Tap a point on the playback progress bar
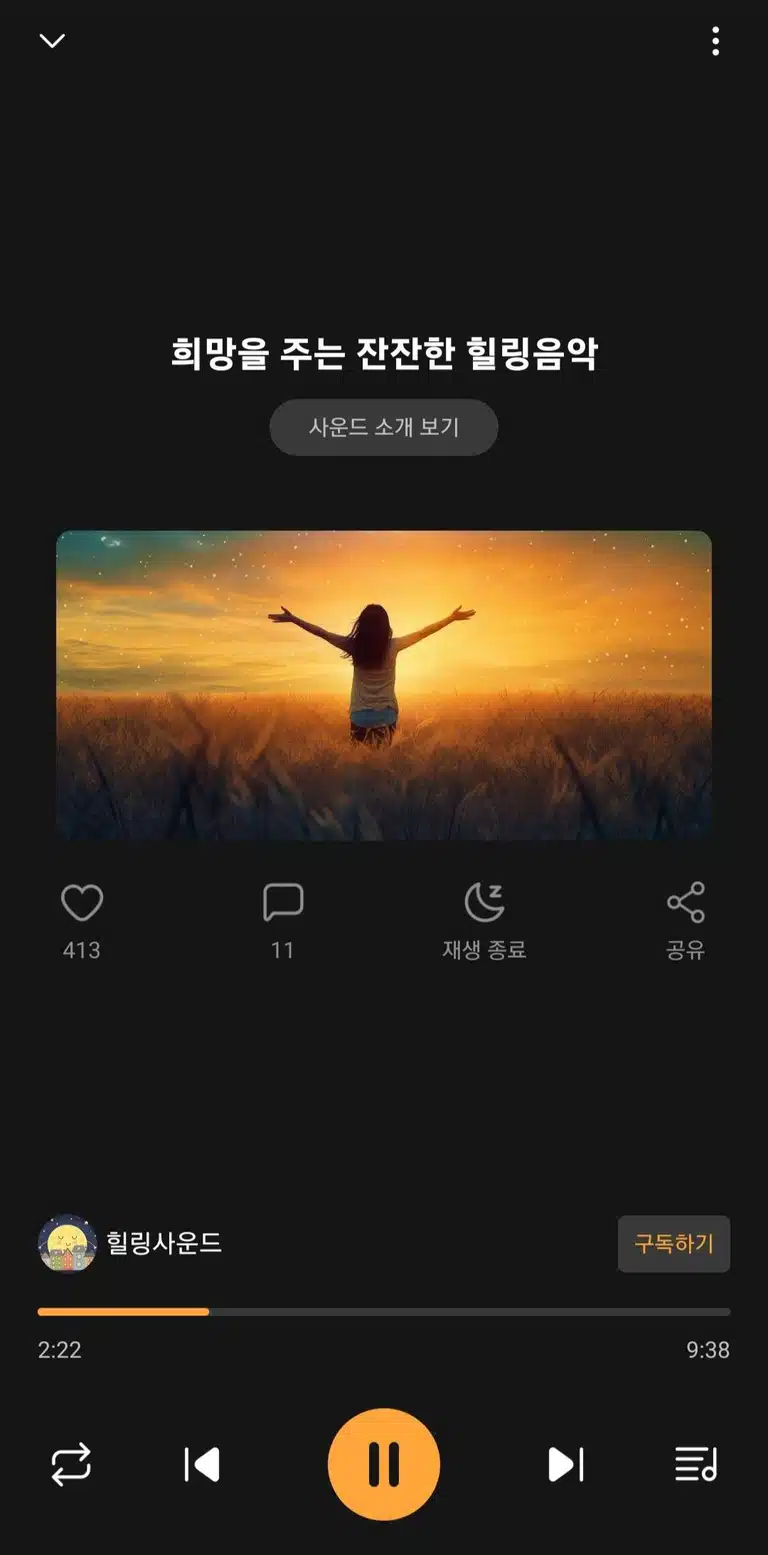This screenshot has width=768, height=1555. 384,1311
